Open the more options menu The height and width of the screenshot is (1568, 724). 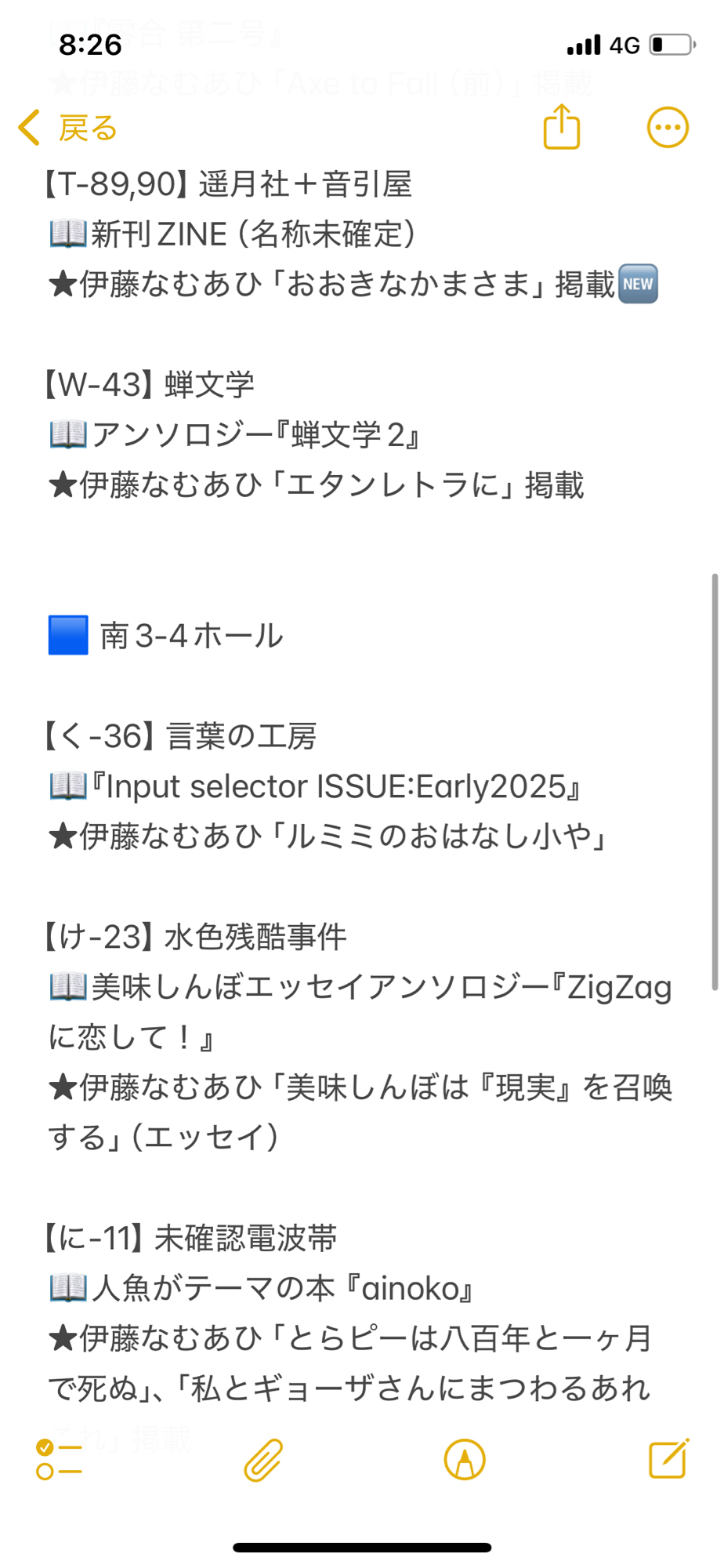point(668,127)
